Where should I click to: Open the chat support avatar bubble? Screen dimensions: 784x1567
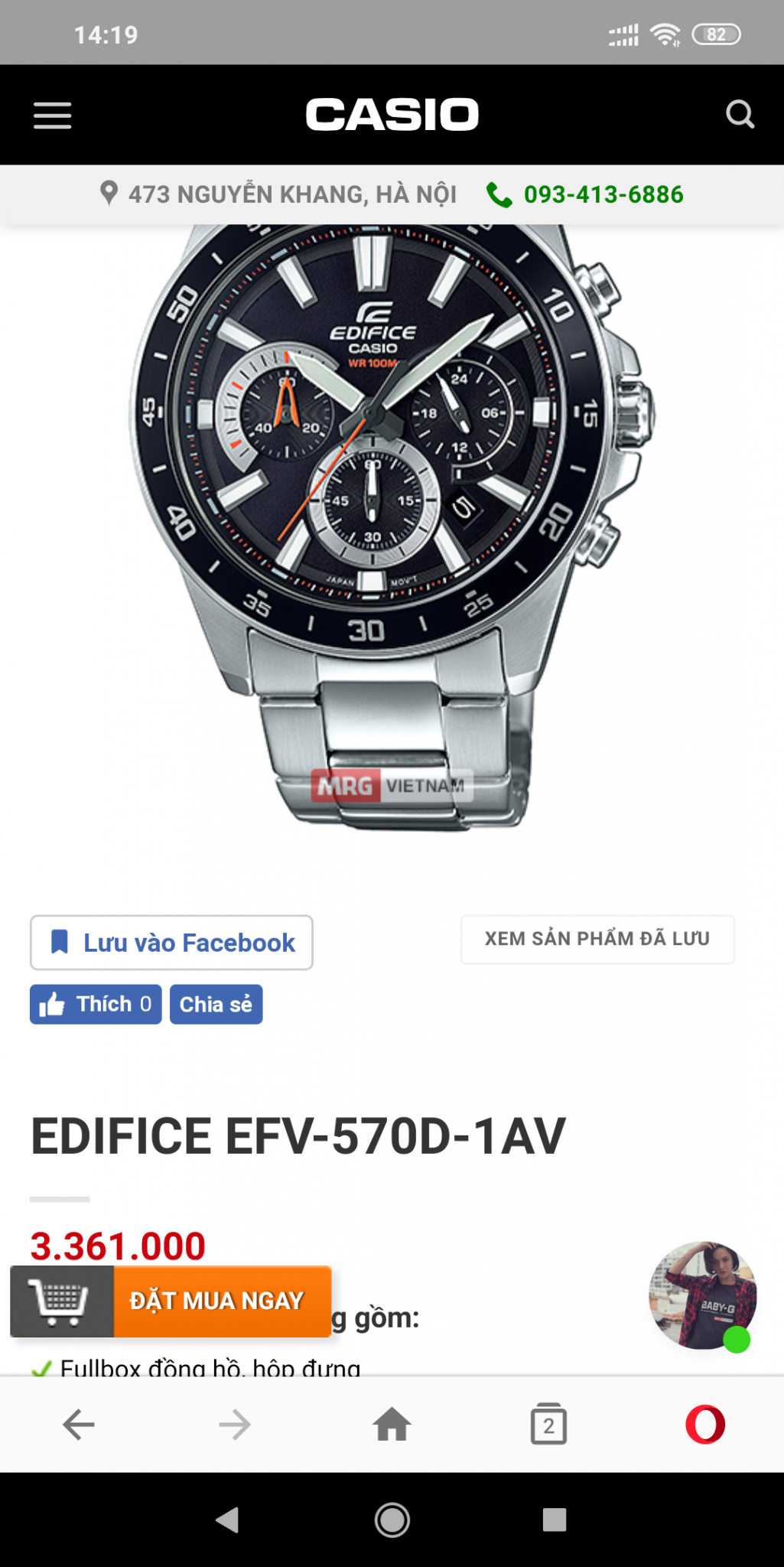[x=702, y=1295]
